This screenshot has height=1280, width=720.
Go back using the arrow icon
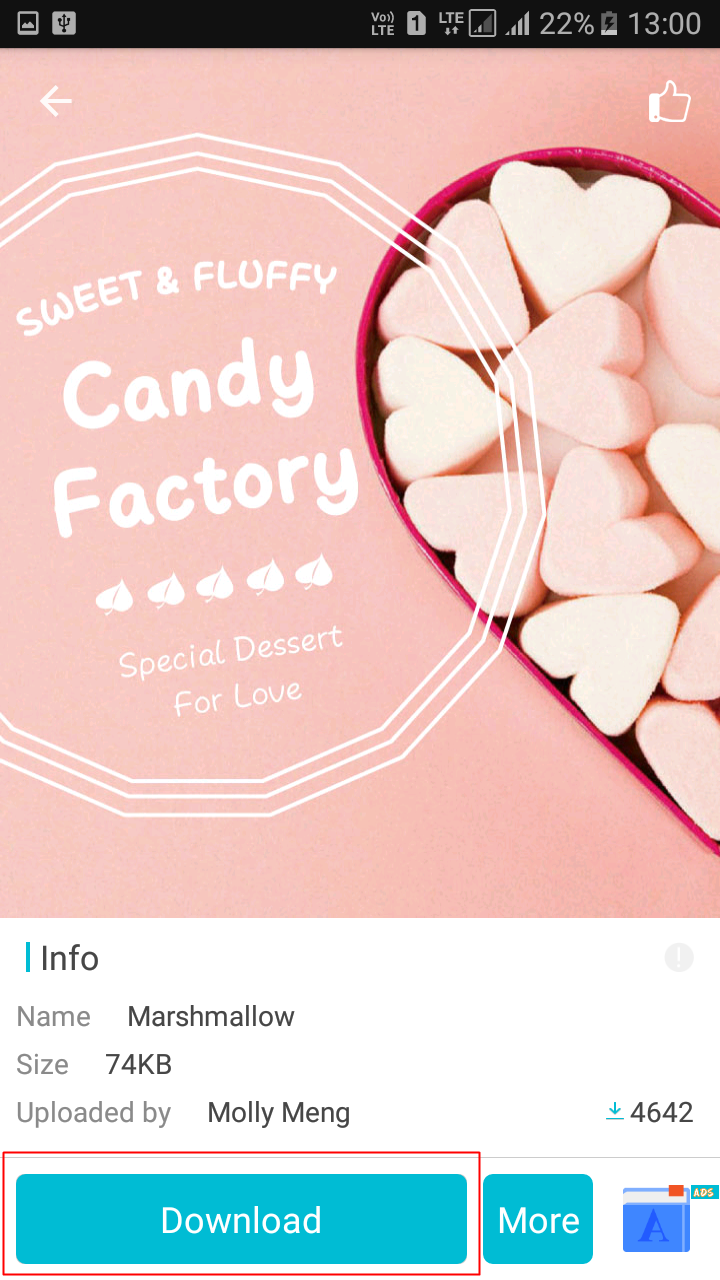(56, 101)
